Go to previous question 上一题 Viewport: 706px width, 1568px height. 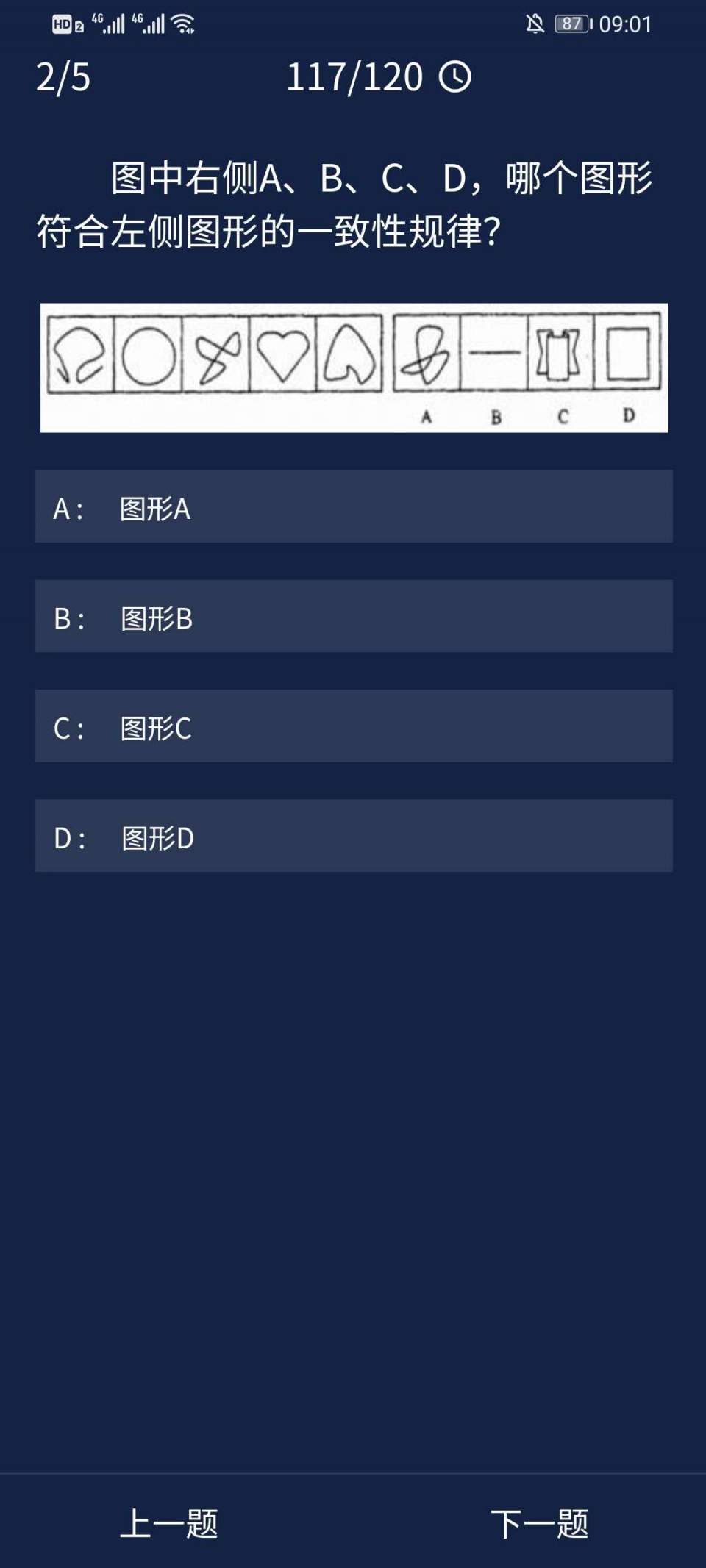(169, 1523)
